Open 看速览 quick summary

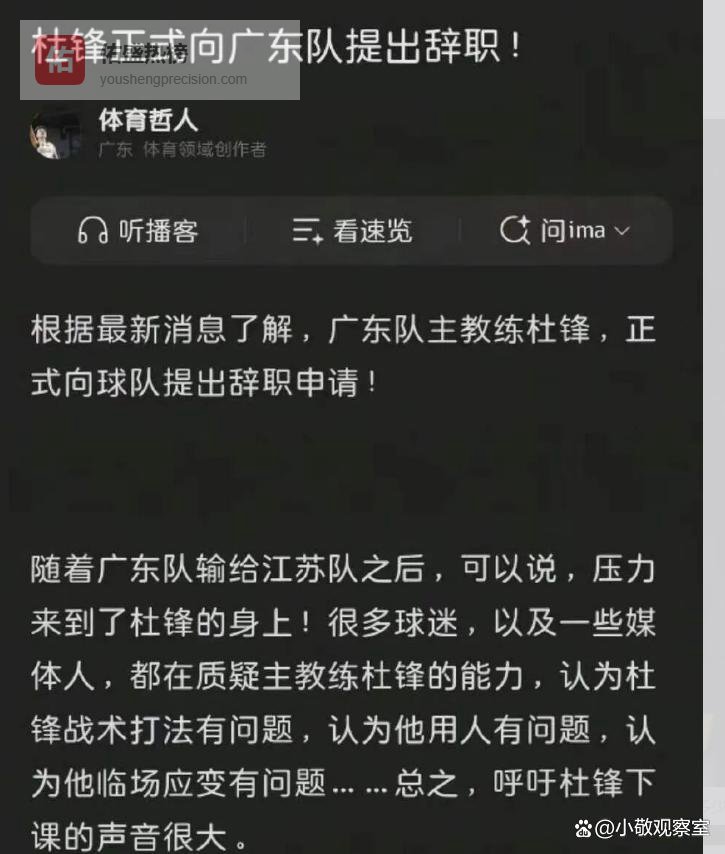click(352, 231)
